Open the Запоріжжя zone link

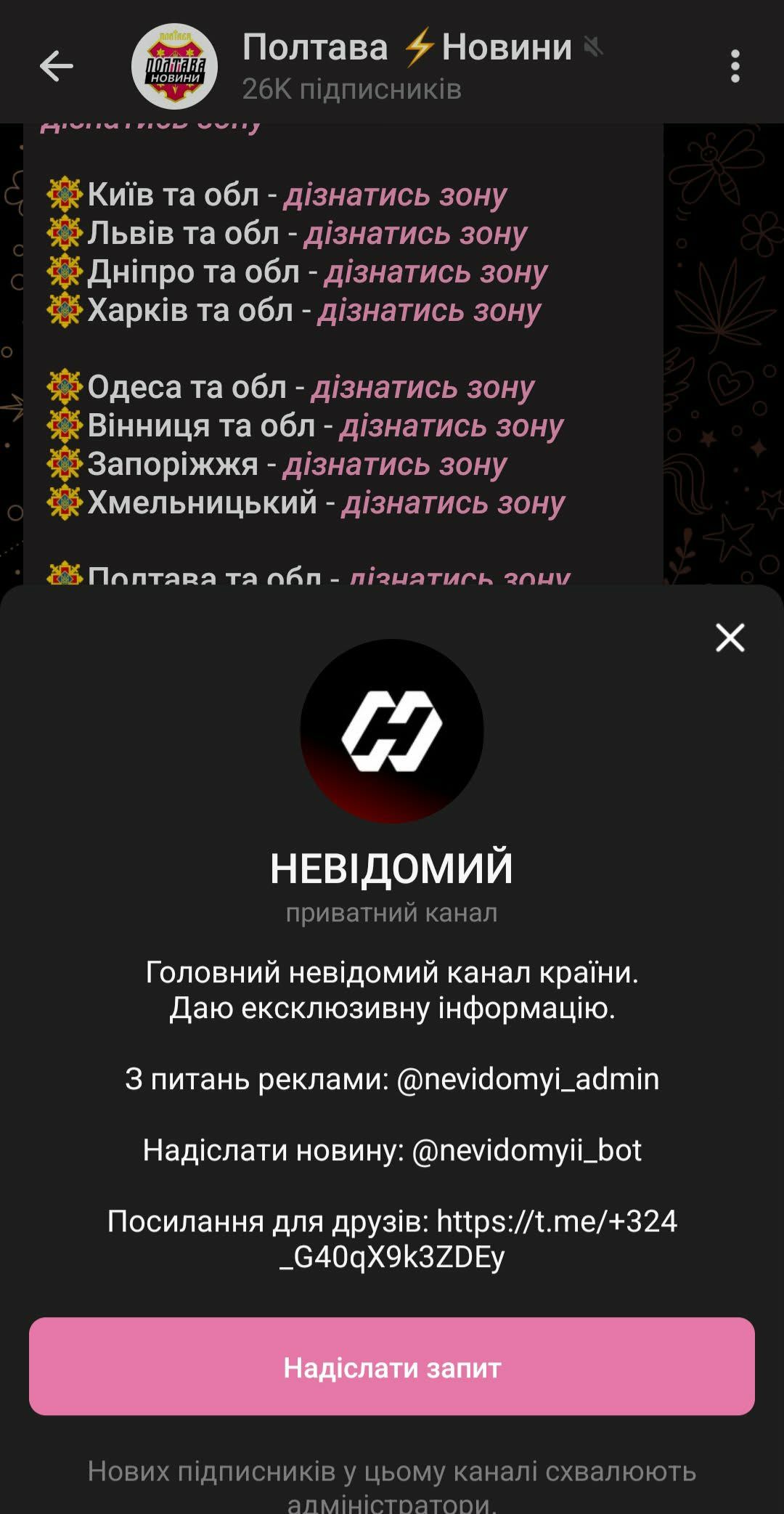395,465
